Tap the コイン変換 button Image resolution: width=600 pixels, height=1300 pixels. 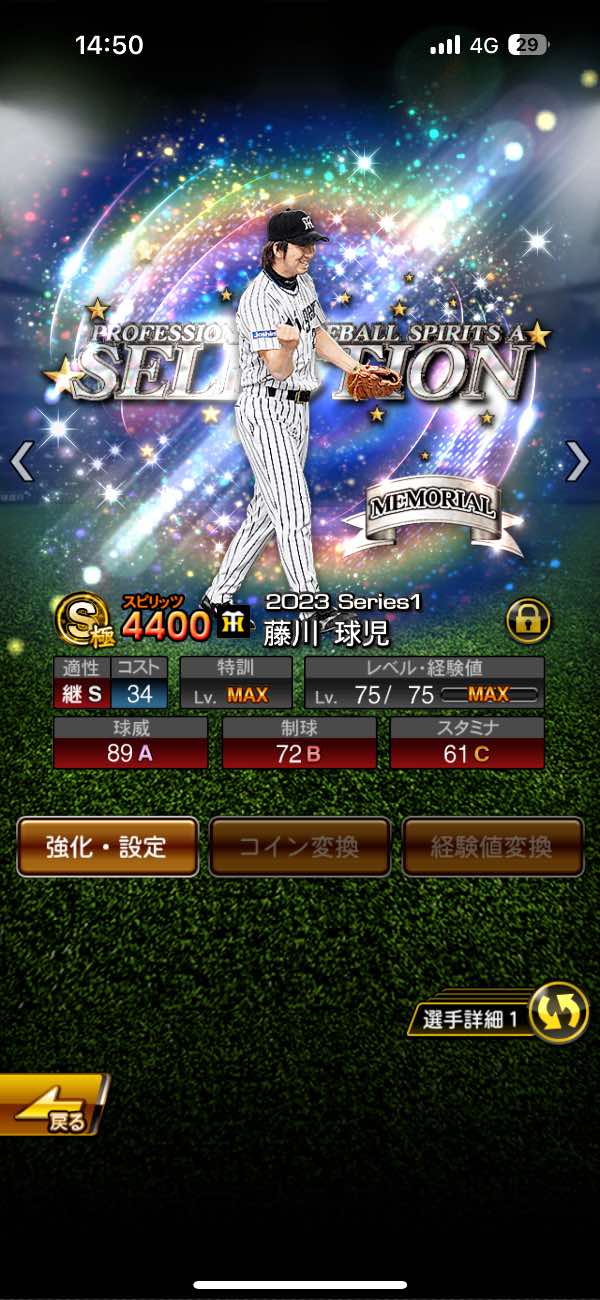(299, 847)
